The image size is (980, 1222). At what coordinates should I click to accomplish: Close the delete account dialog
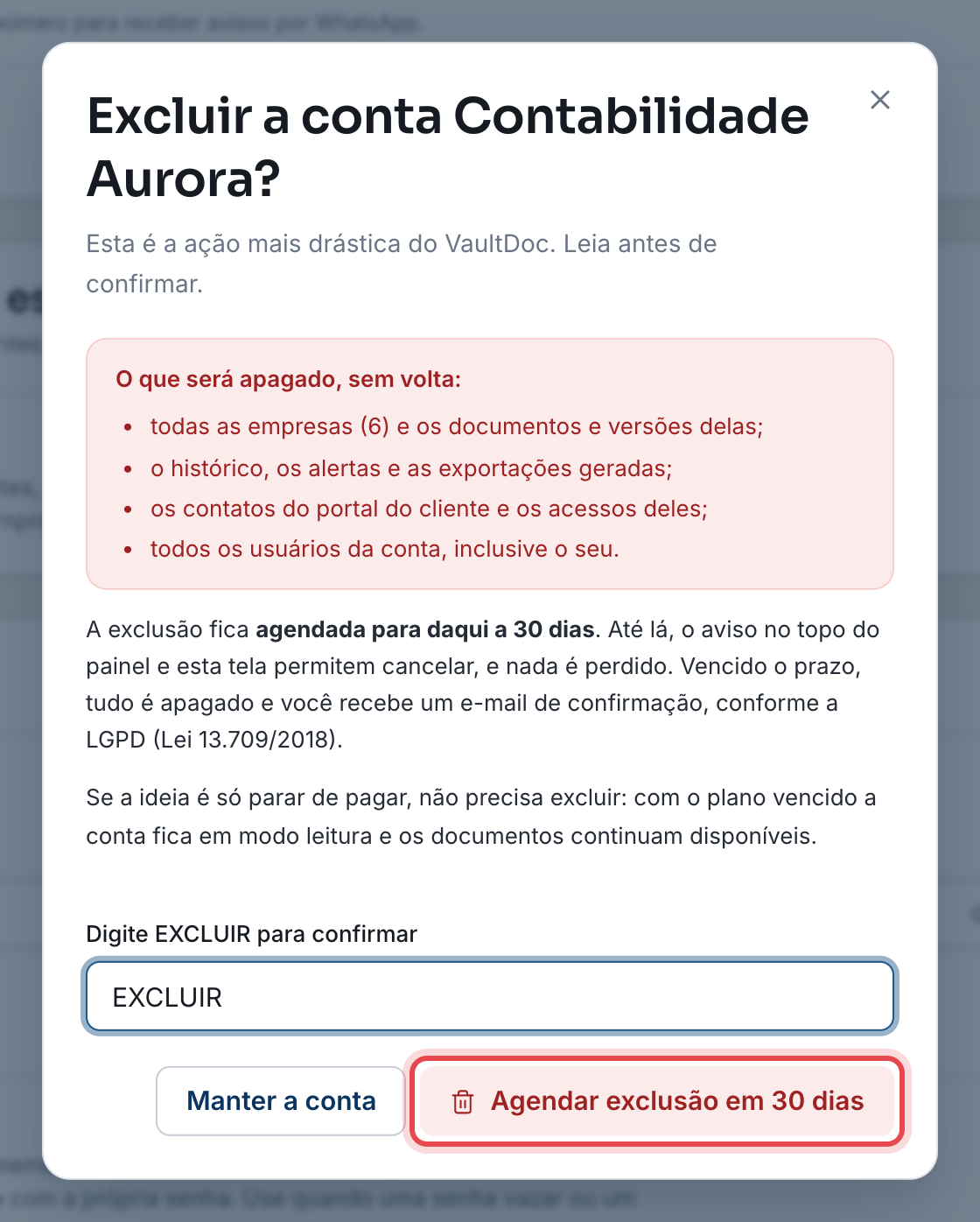click(880, 100)
